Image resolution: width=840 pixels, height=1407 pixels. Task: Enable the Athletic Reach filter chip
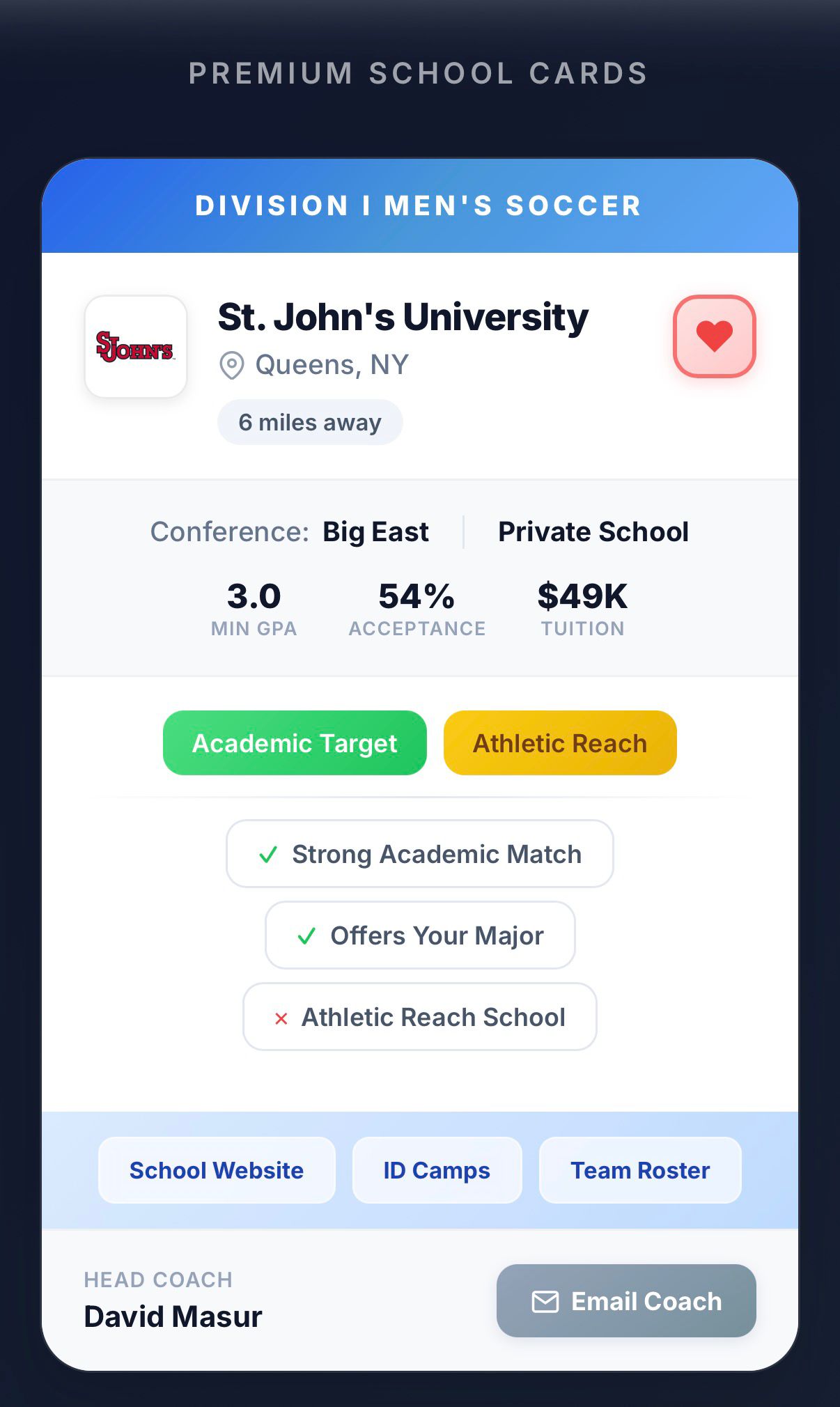559,743
